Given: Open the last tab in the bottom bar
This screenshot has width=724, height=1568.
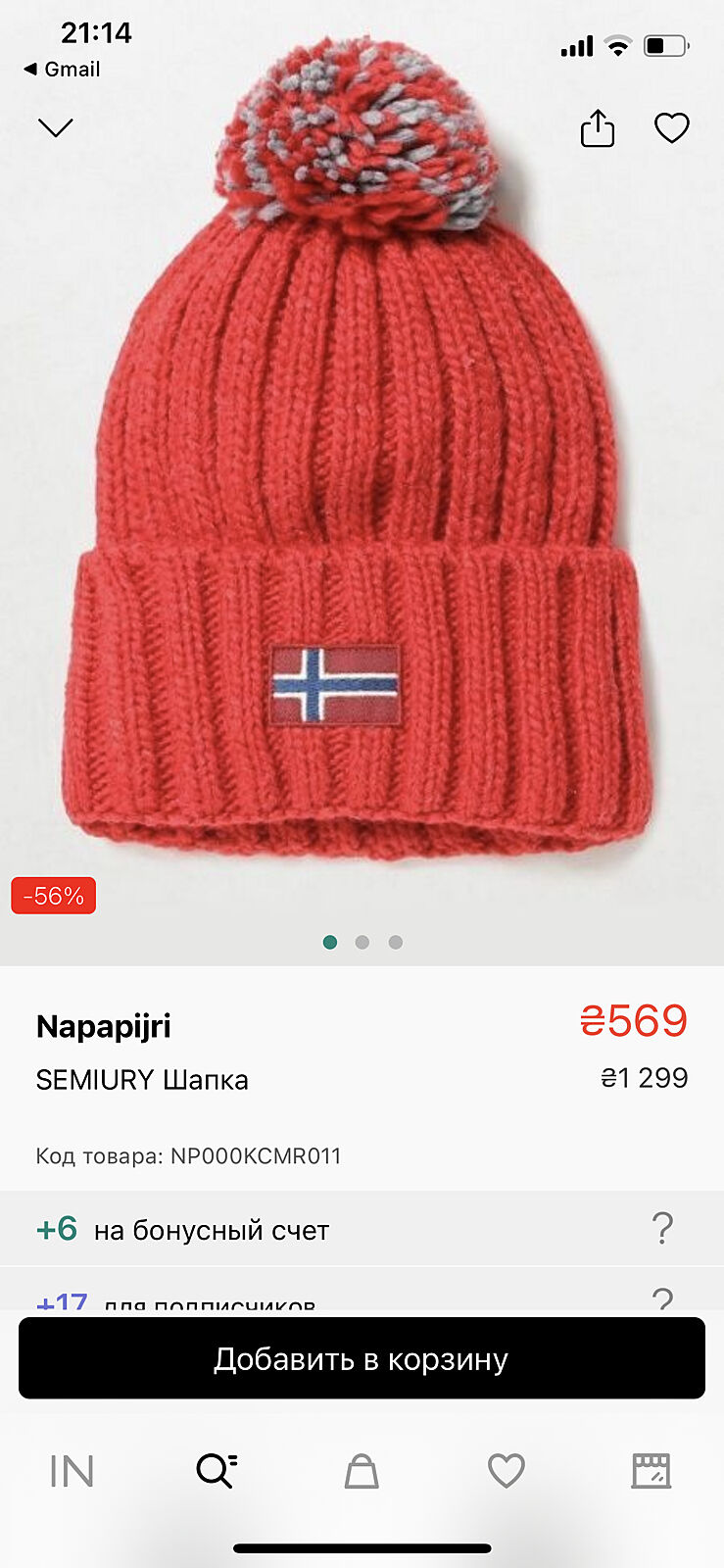Looking at the screenshot, I should (x=651, y=1471).
